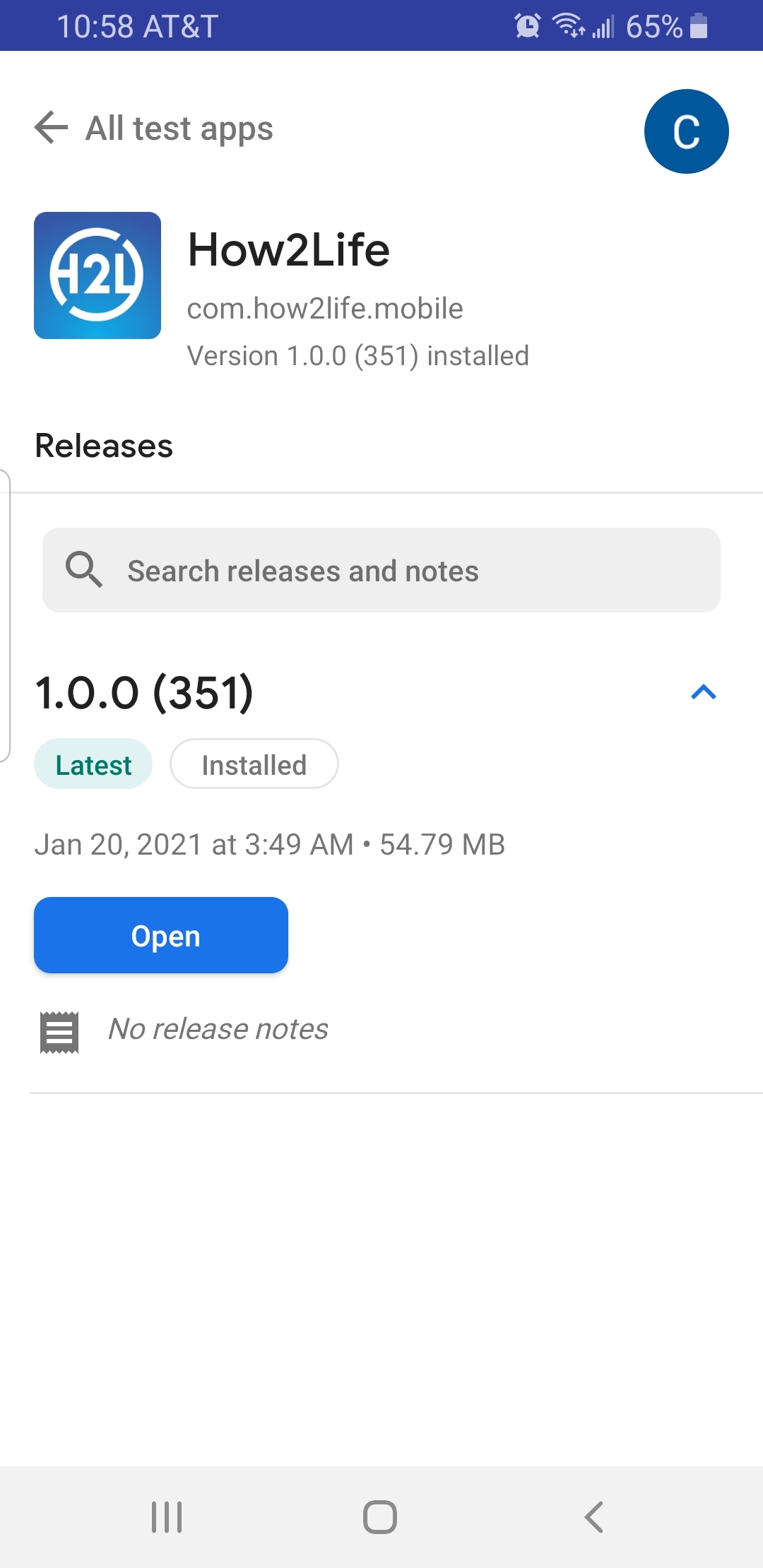Open recent apps from navigation bar

pyautogui.click(x=167, y=1517)
